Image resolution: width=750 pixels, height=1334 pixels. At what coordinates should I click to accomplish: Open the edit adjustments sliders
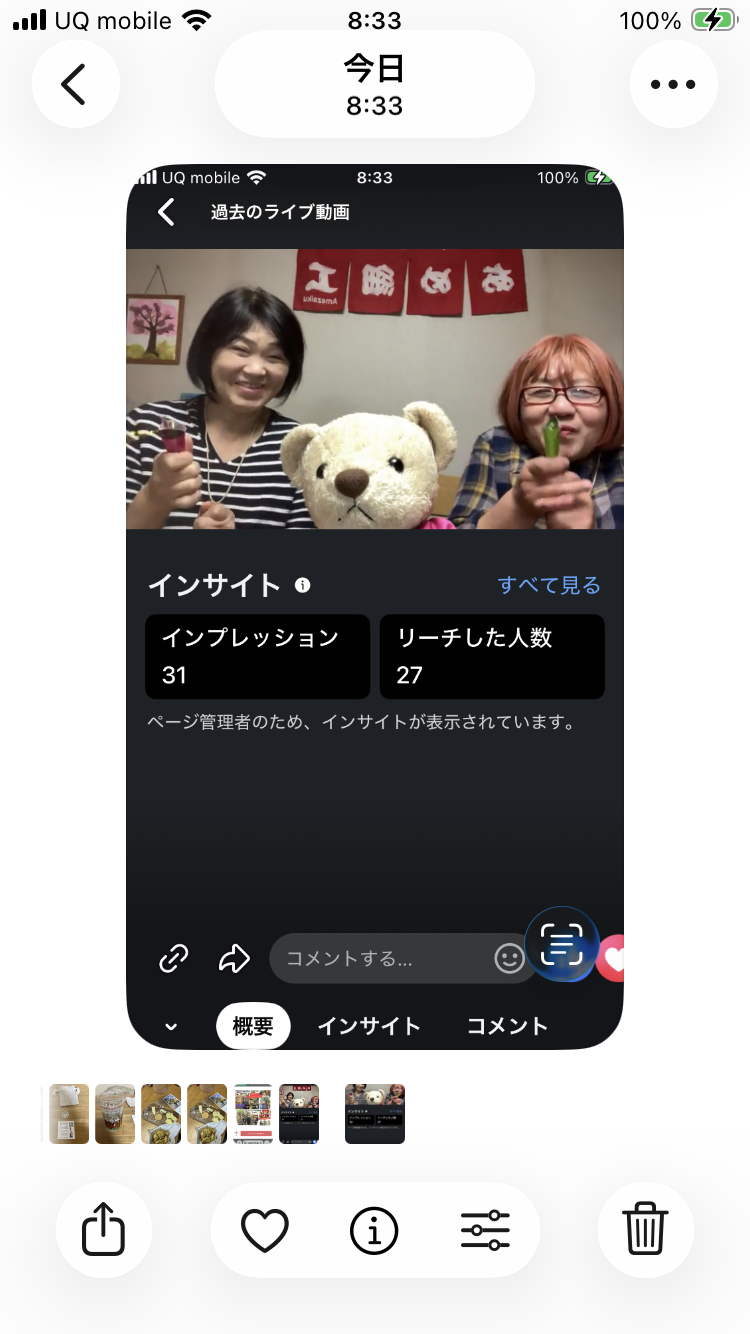click(486, 1230)
